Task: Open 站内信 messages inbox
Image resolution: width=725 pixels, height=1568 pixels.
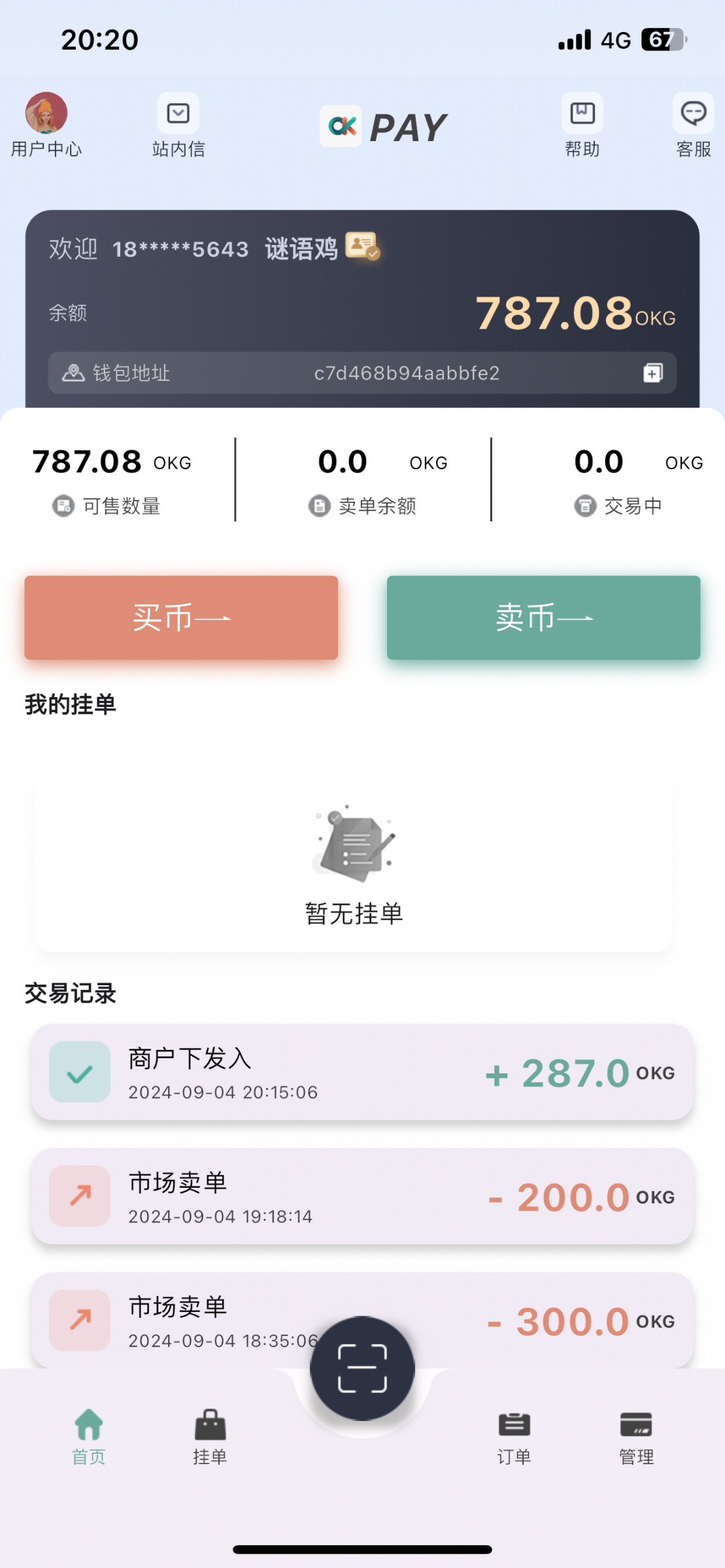Action: click(178, 125)
